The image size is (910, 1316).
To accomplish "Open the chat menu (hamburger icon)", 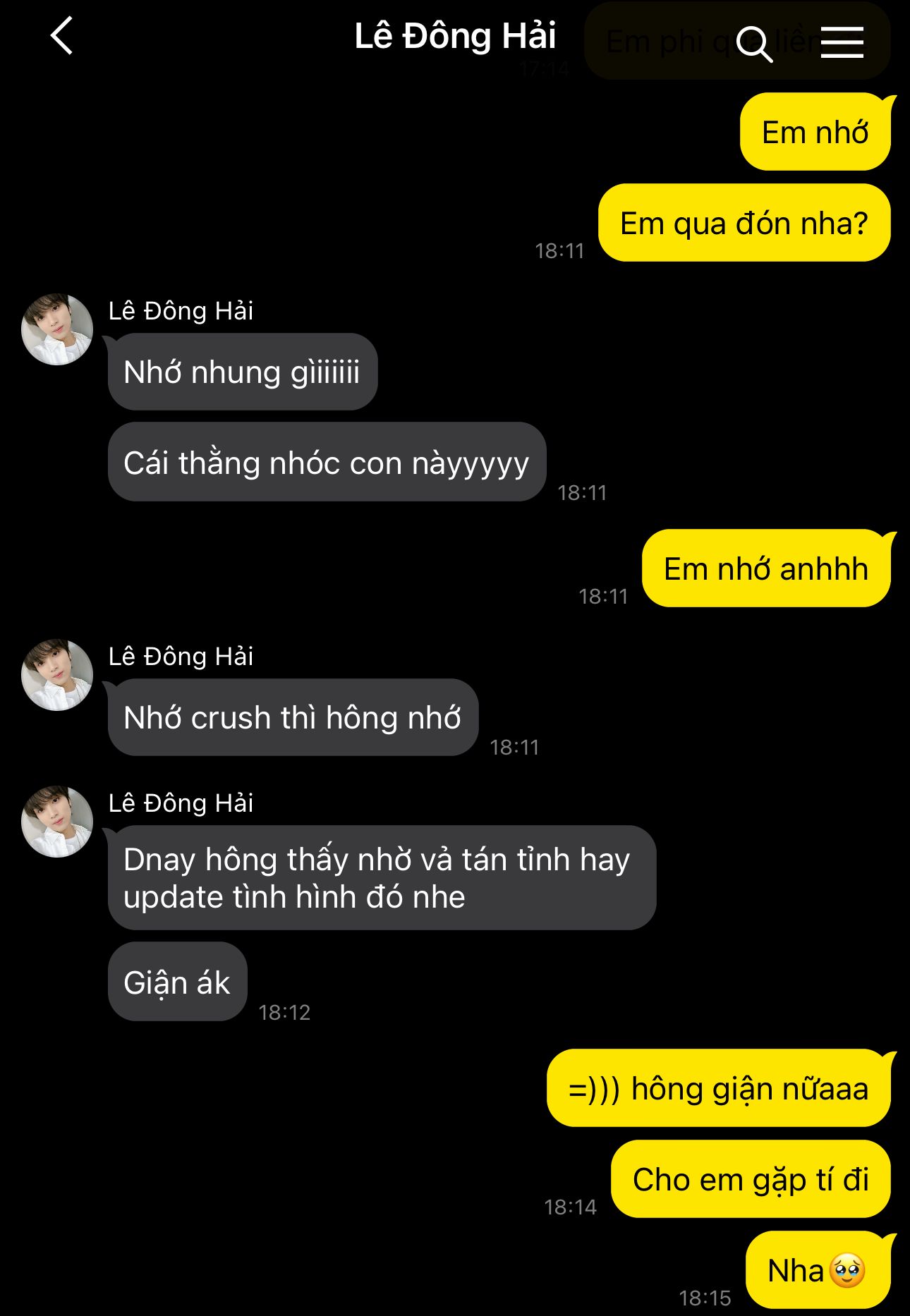I will click(842, 42).
